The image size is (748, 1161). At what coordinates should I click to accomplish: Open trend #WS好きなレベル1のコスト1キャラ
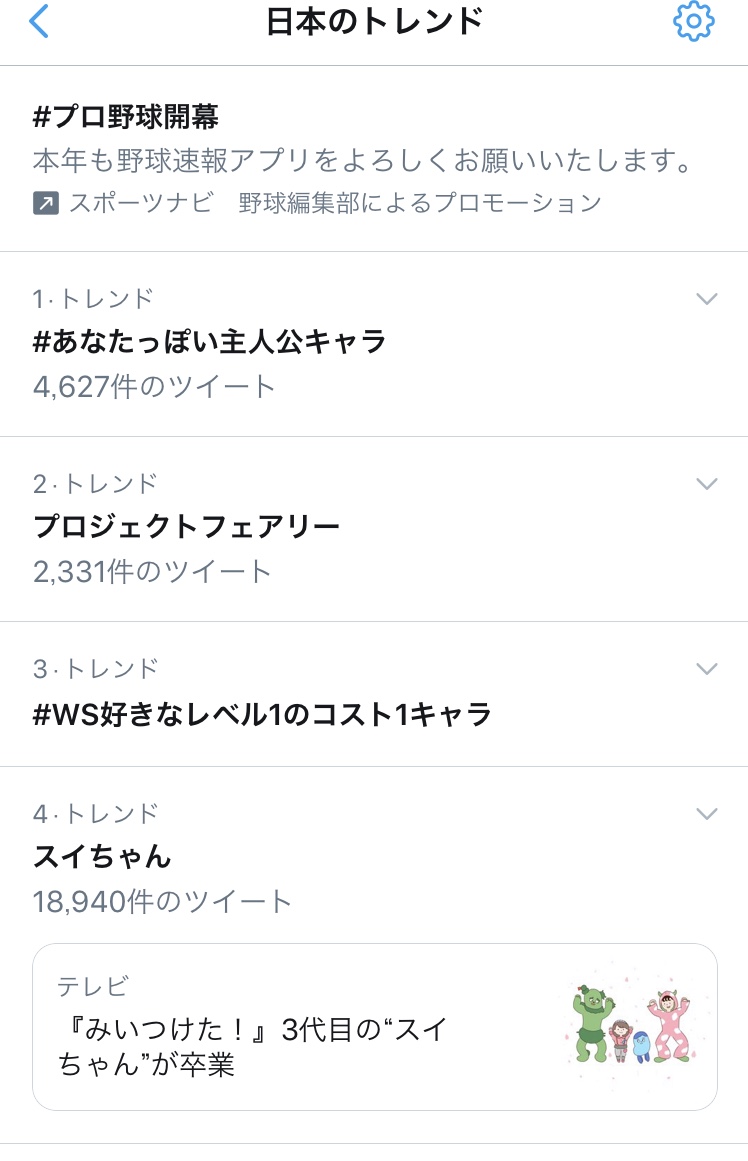pyautogui.click(x=262, y=714)
